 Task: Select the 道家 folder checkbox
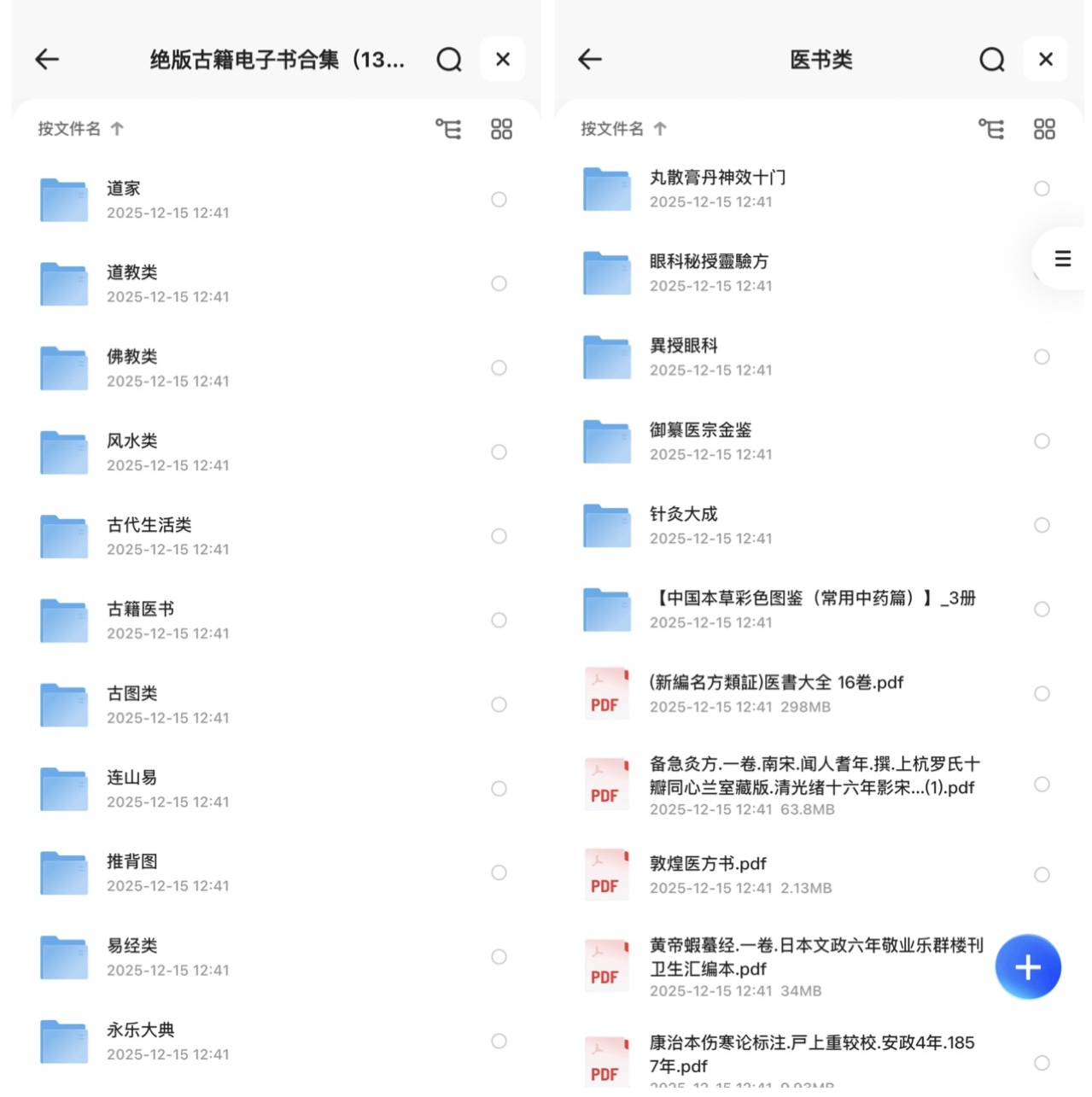499,199
